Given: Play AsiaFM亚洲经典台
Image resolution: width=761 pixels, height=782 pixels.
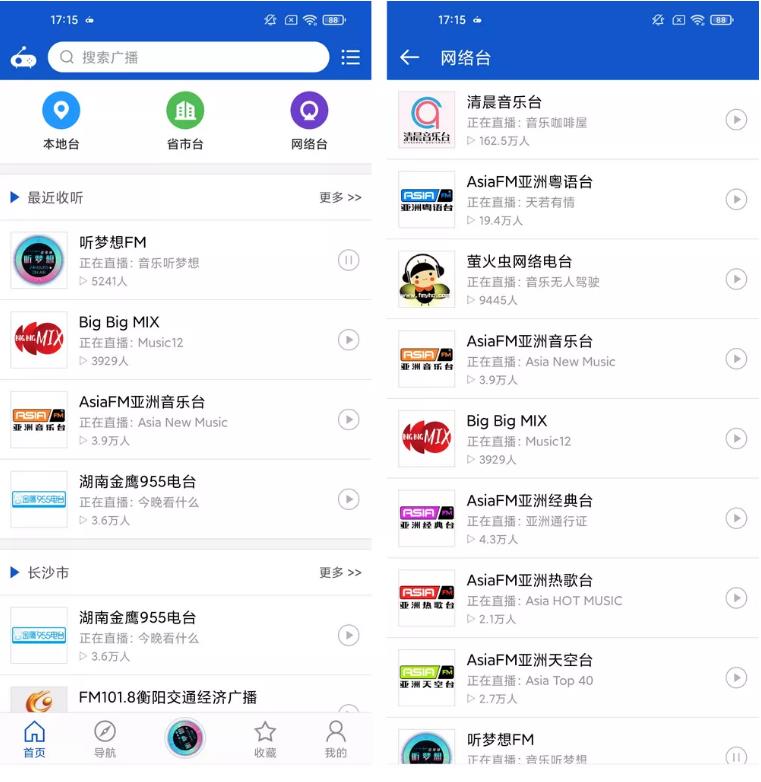Looking at the screenshot, I should coord(736,518).
